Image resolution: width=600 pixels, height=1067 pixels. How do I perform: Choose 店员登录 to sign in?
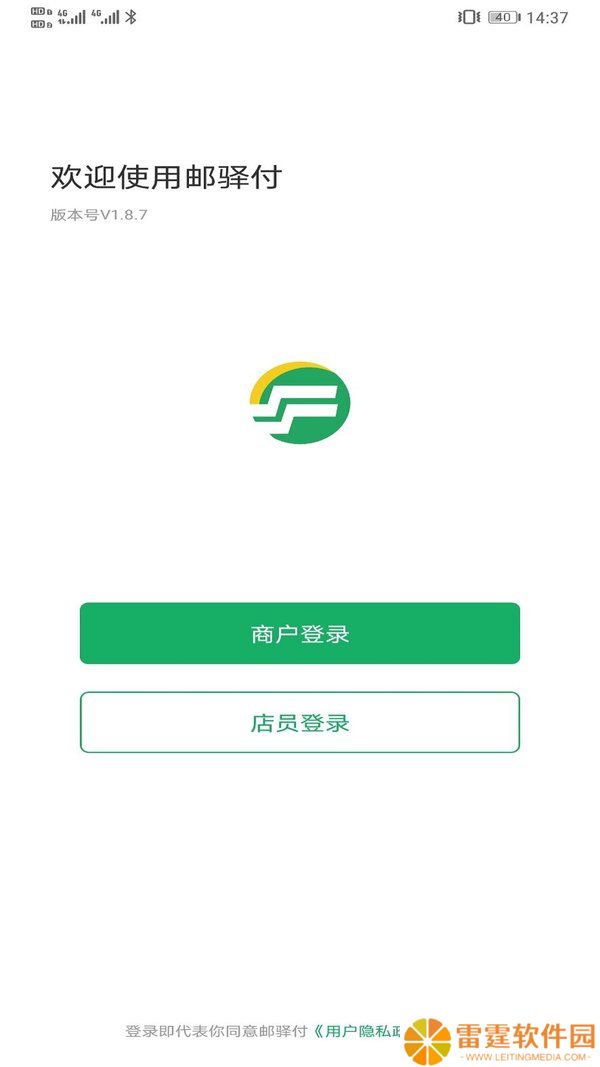click(300, 722)
